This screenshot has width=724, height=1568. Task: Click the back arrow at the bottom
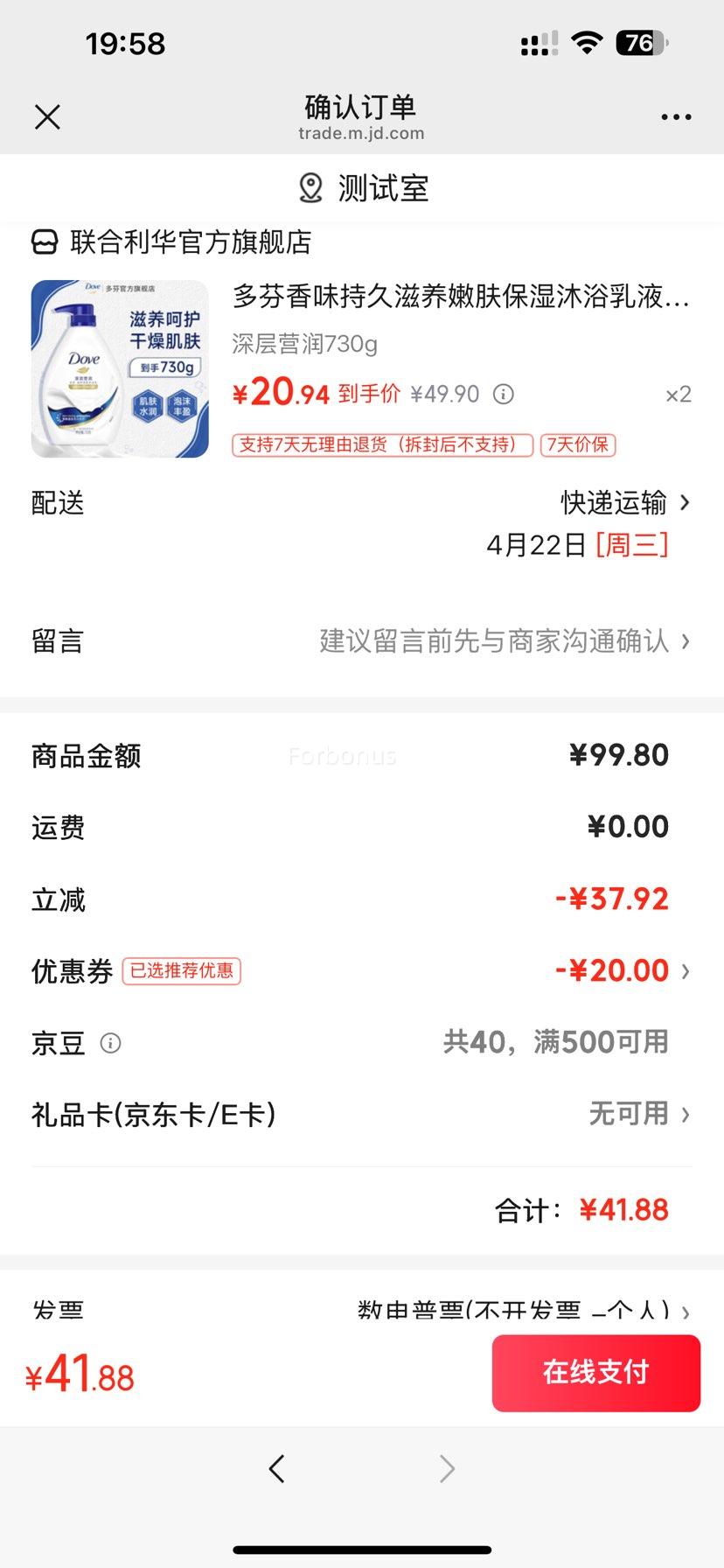point(277,1469)
